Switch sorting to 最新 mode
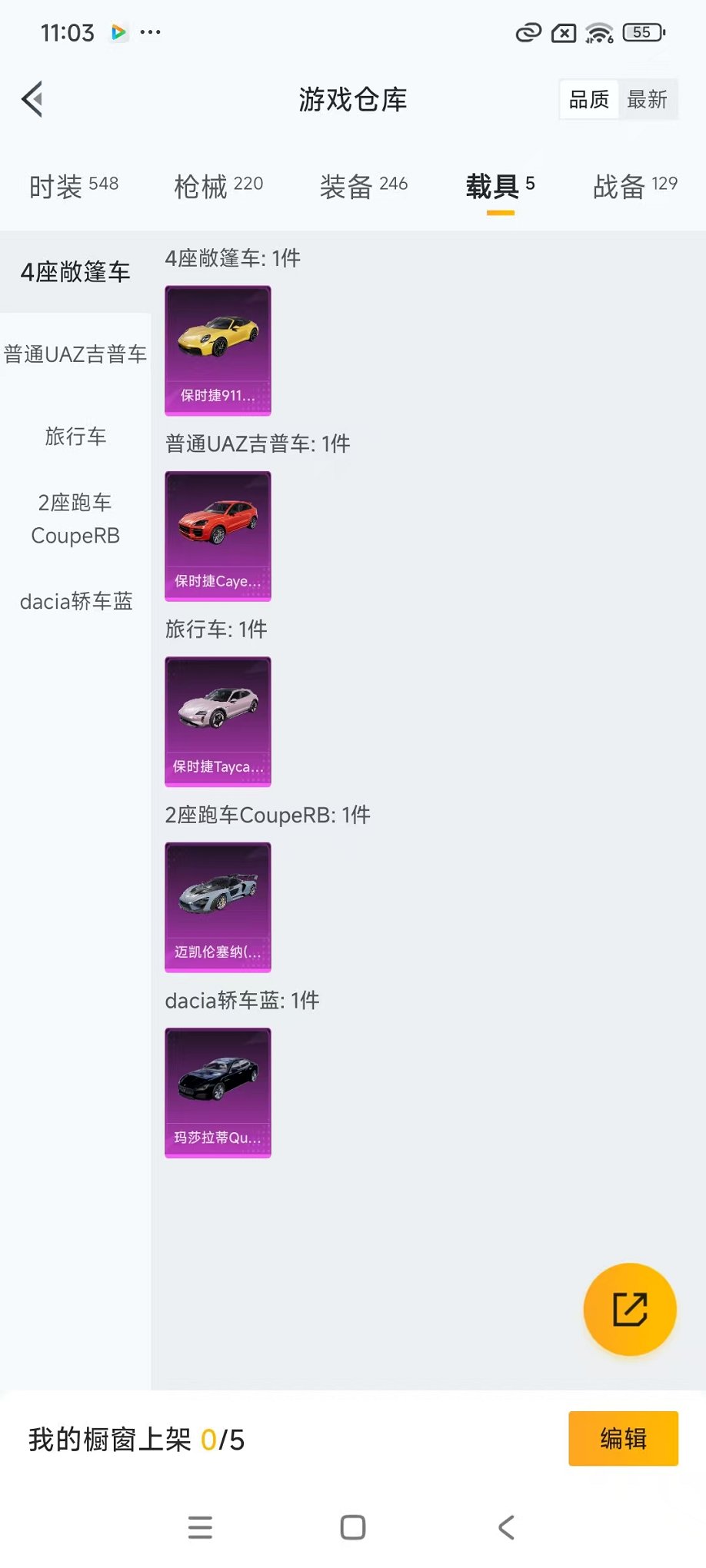This screenshot has width=706, height=1568. [648, 98]
